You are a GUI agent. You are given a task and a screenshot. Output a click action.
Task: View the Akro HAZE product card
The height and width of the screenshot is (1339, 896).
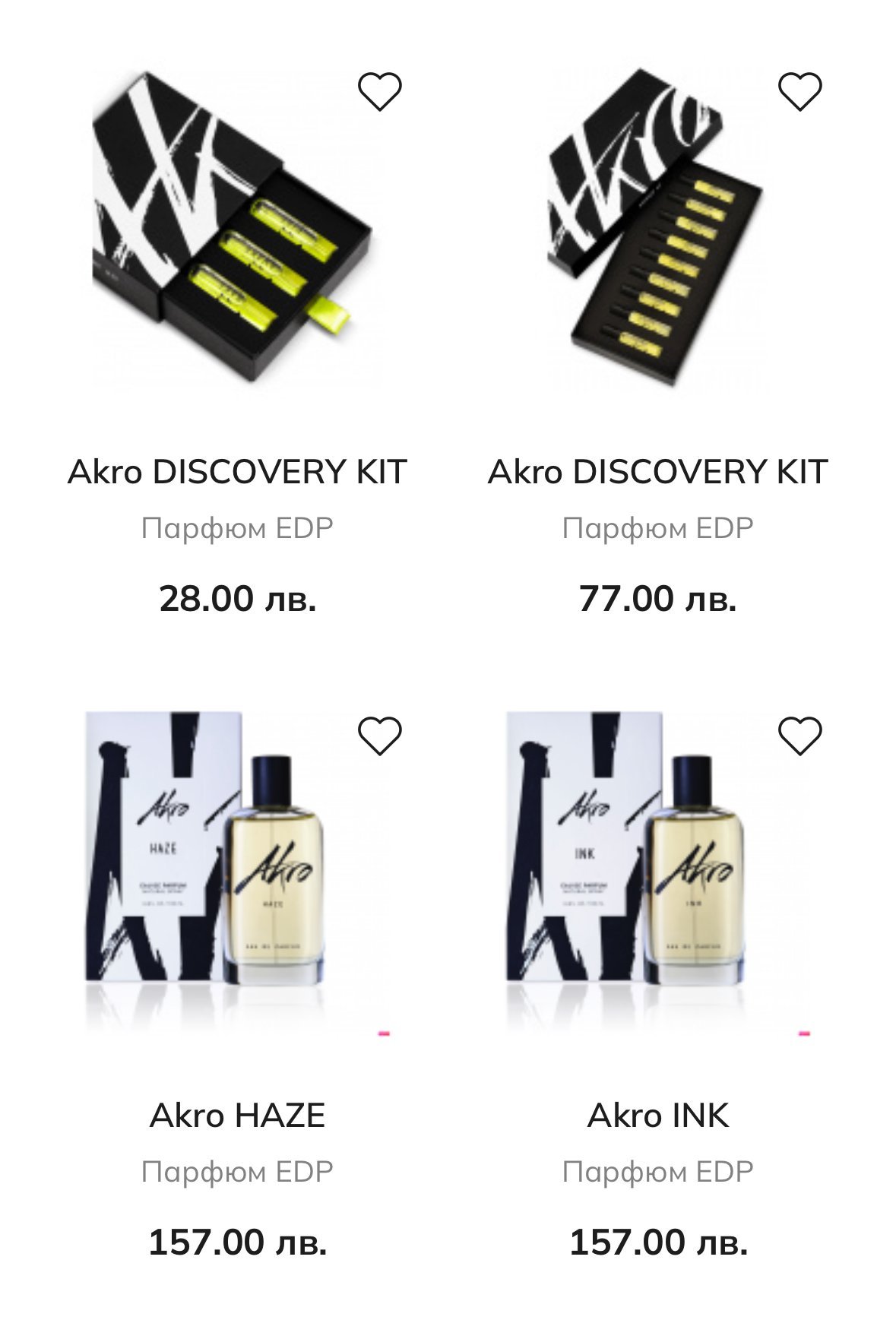pyautogui.click(x=237, y=1115)
